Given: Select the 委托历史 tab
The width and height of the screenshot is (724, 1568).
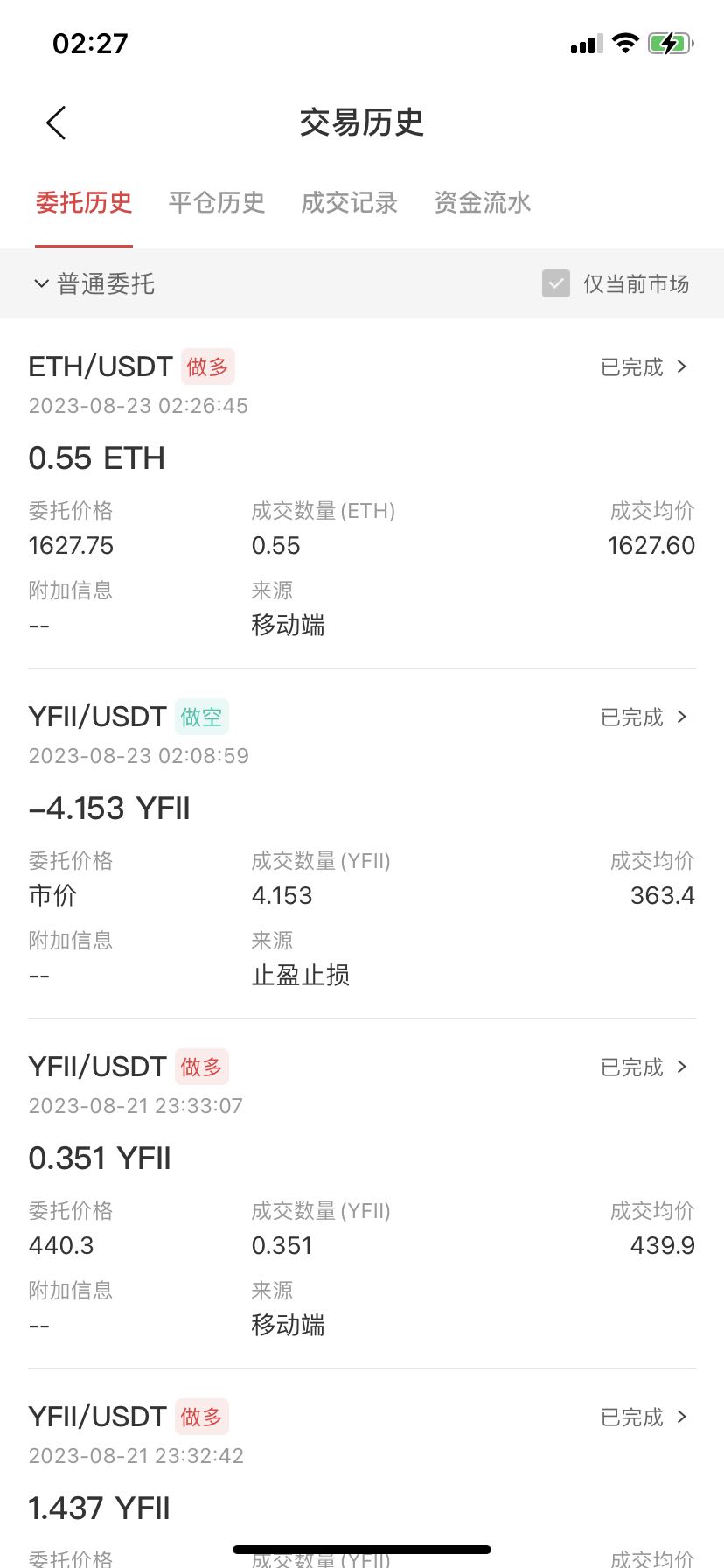Looking at the screenshot, I should [84, 203].
